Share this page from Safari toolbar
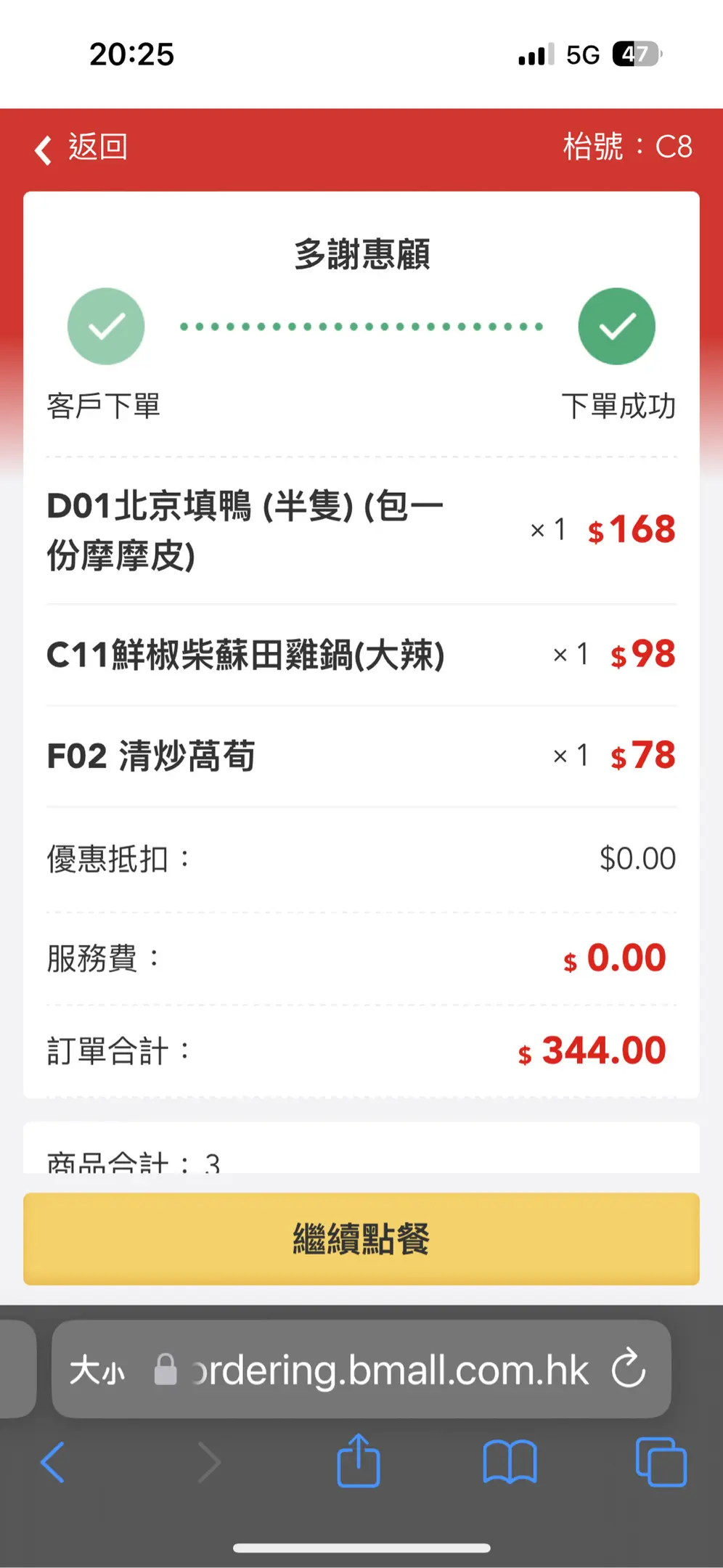Viewport: 723px width, 1568px height. (359, 1461)
